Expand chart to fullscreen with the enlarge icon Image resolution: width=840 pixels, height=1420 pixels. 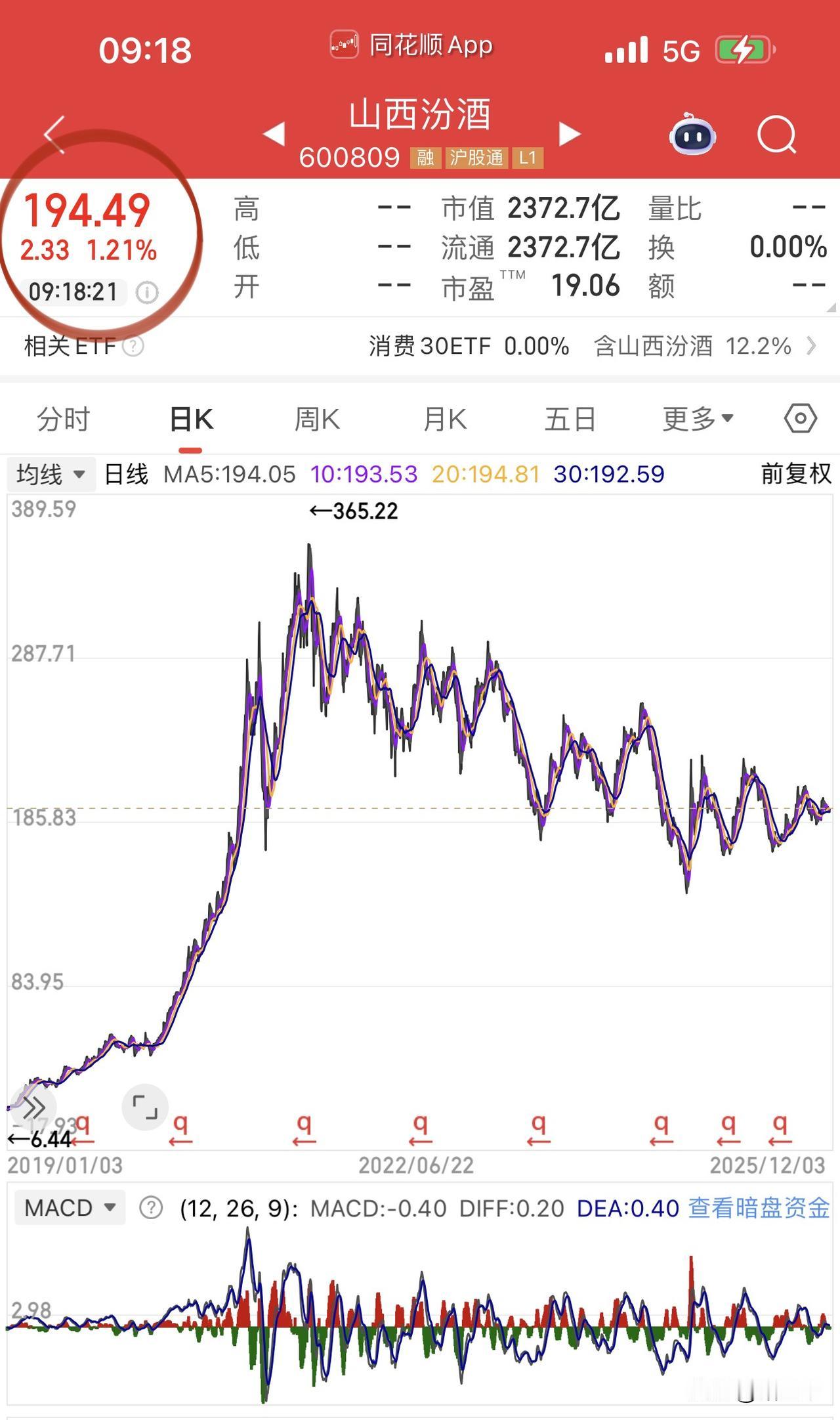(x=146, y=1108)
